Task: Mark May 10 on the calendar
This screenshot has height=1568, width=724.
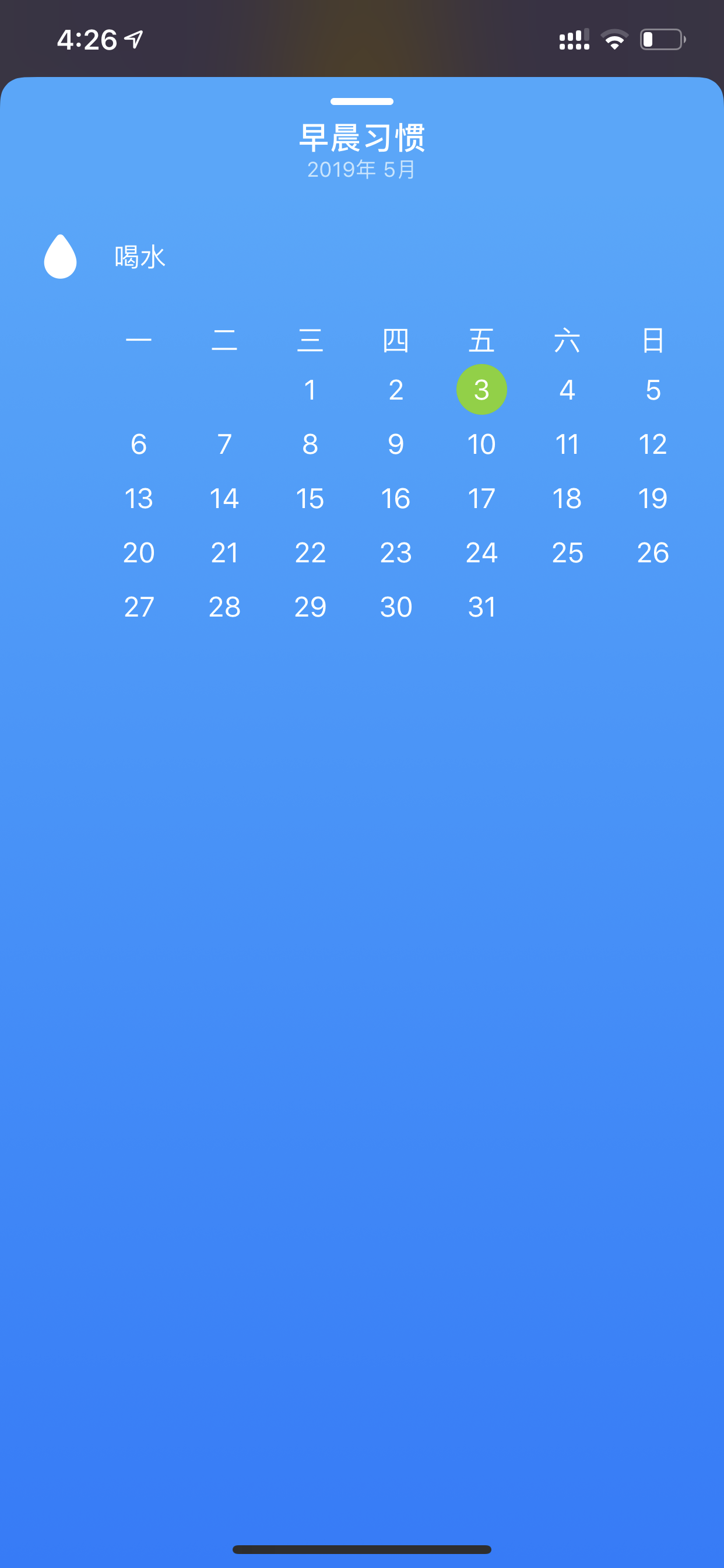Action: coord(482,444)
